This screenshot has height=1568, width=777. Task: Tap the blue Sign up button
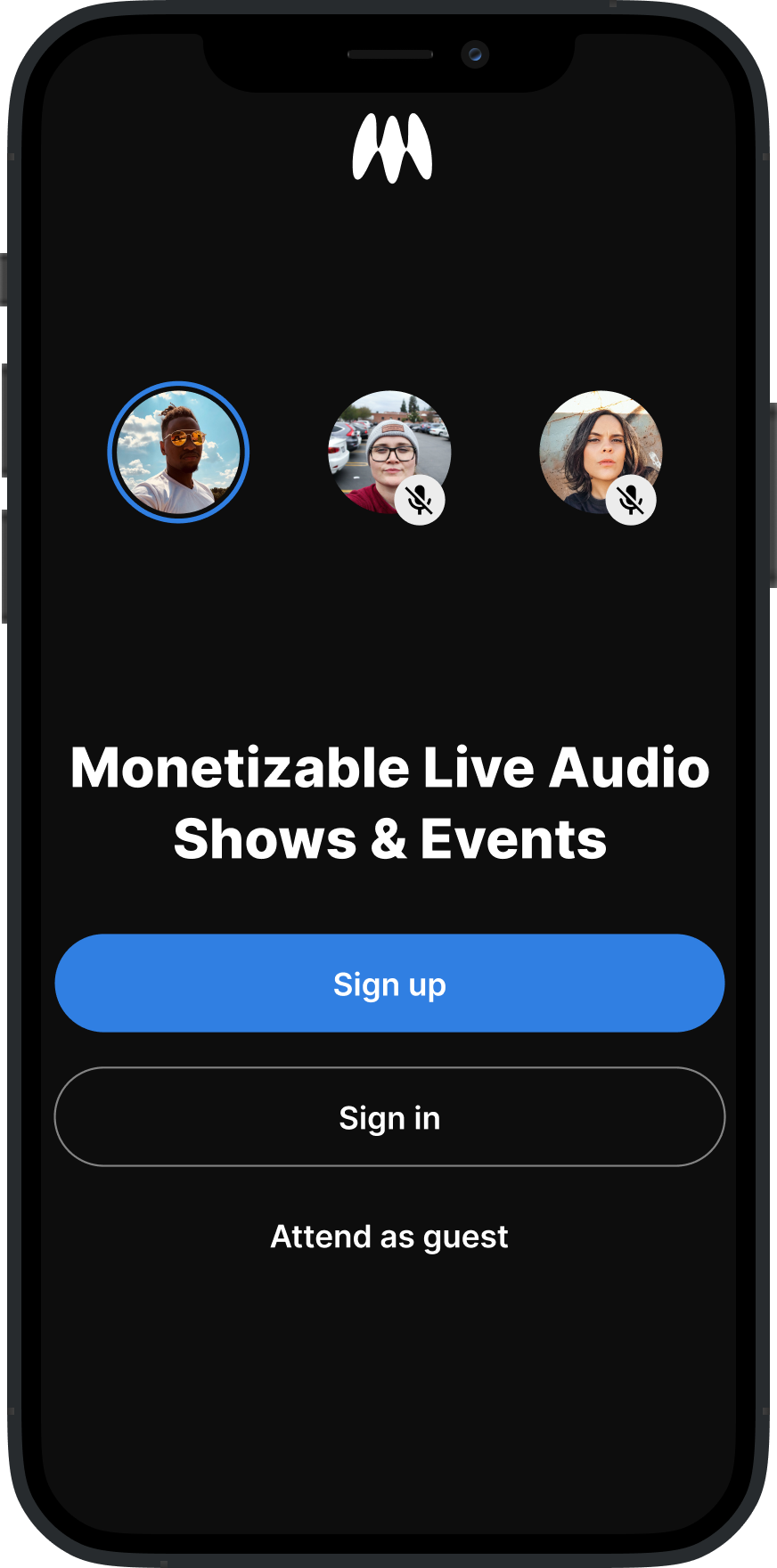(389, 984)
